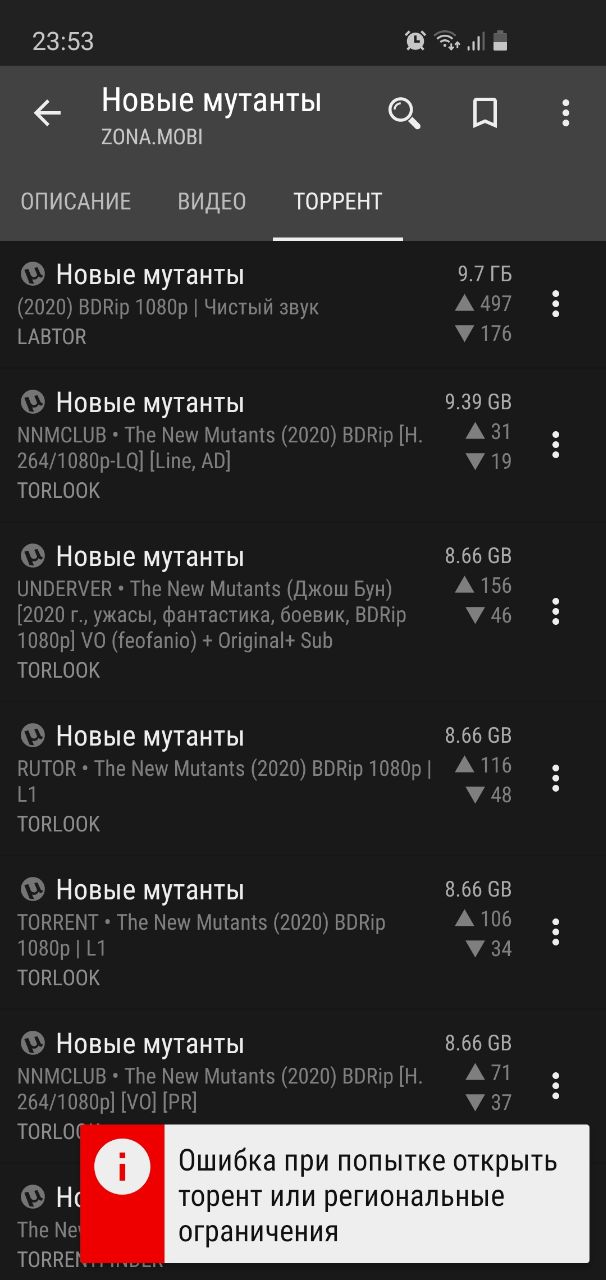Switch to the ОПИСАНИЕ tab
The height and width of the screenshot is (1280, 606).
(76, 201)
